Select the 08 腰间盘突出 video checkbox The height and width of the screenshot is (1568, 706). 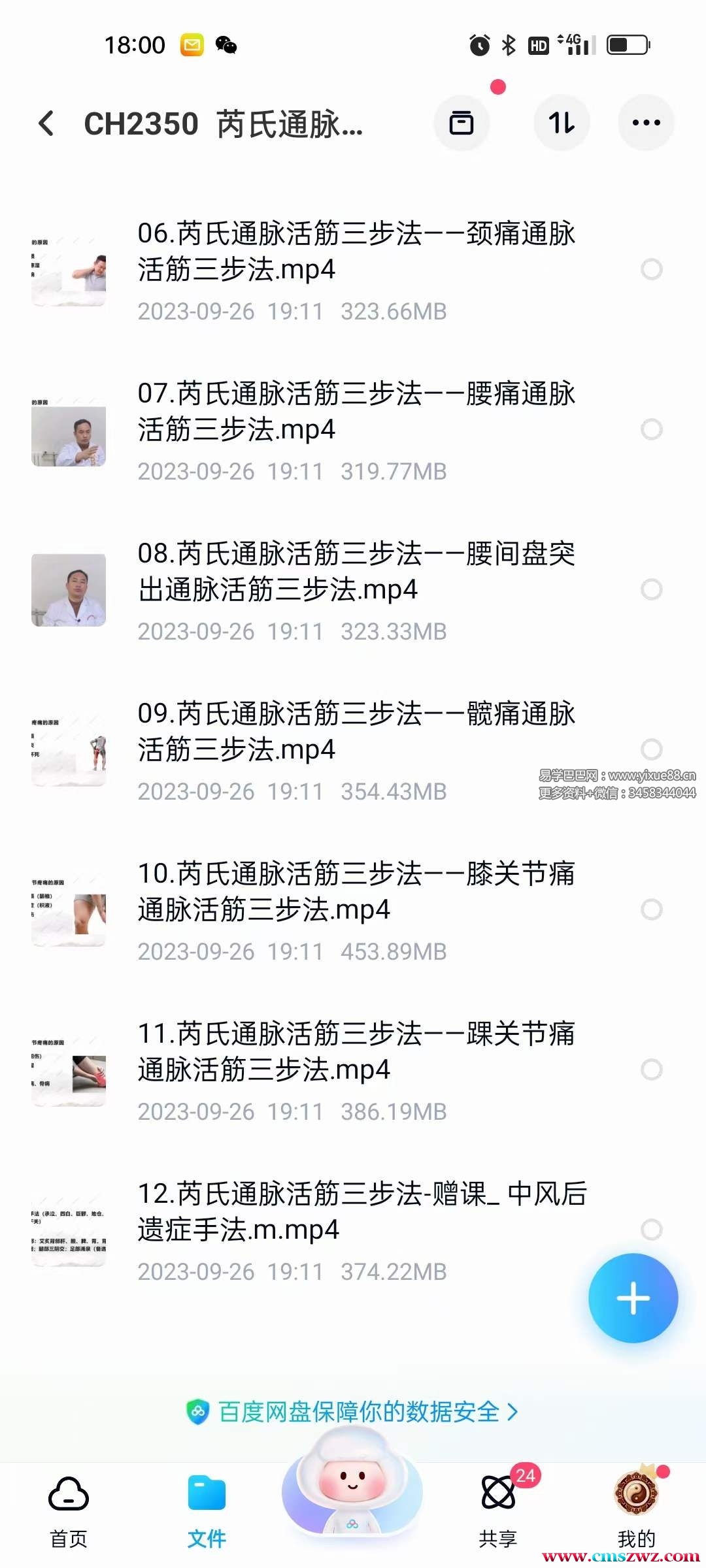(x=651, y=589)
